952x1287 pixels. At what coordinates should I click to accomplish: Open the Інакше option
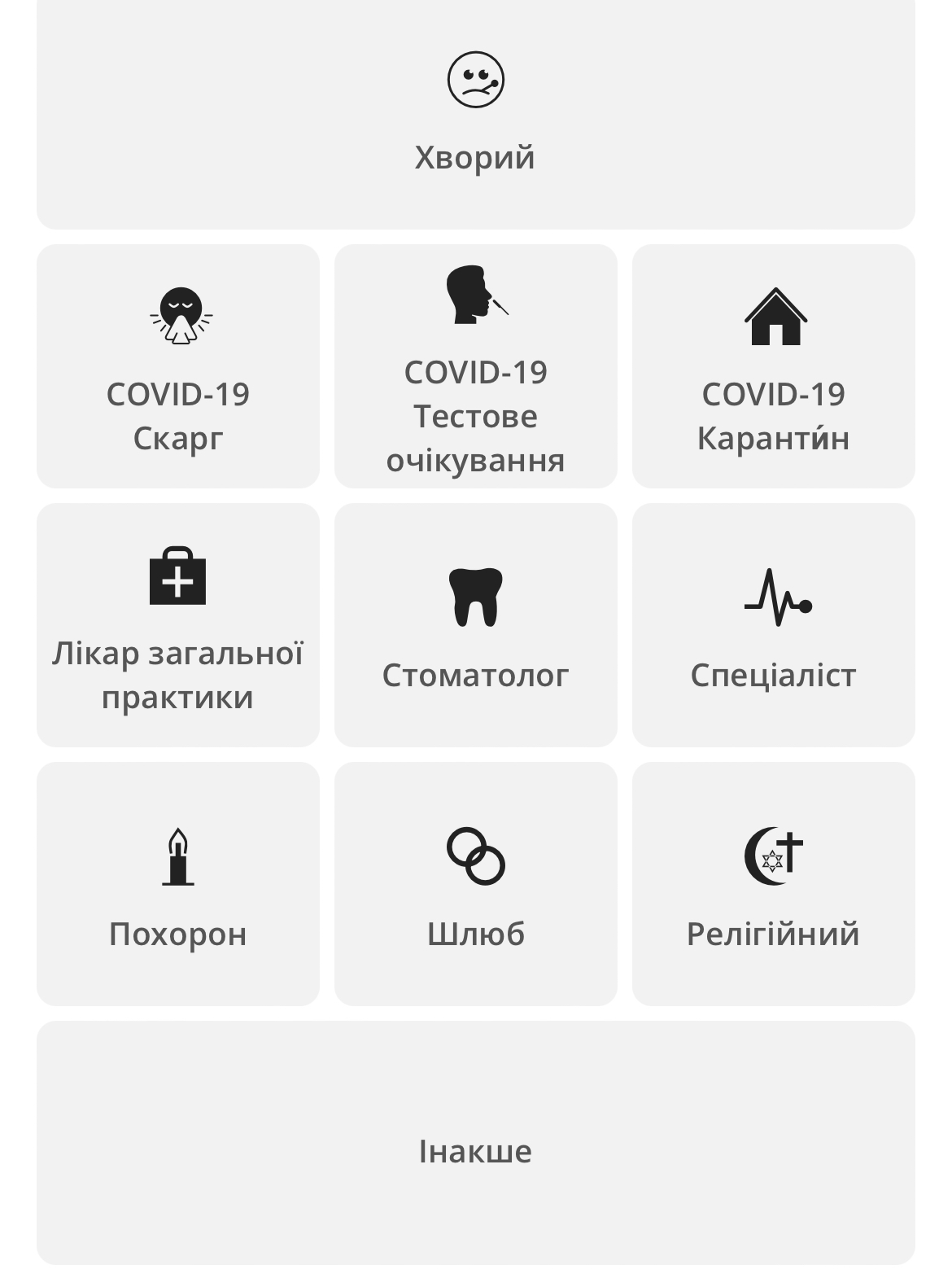pyautogui.click(x=475, y=1143)
